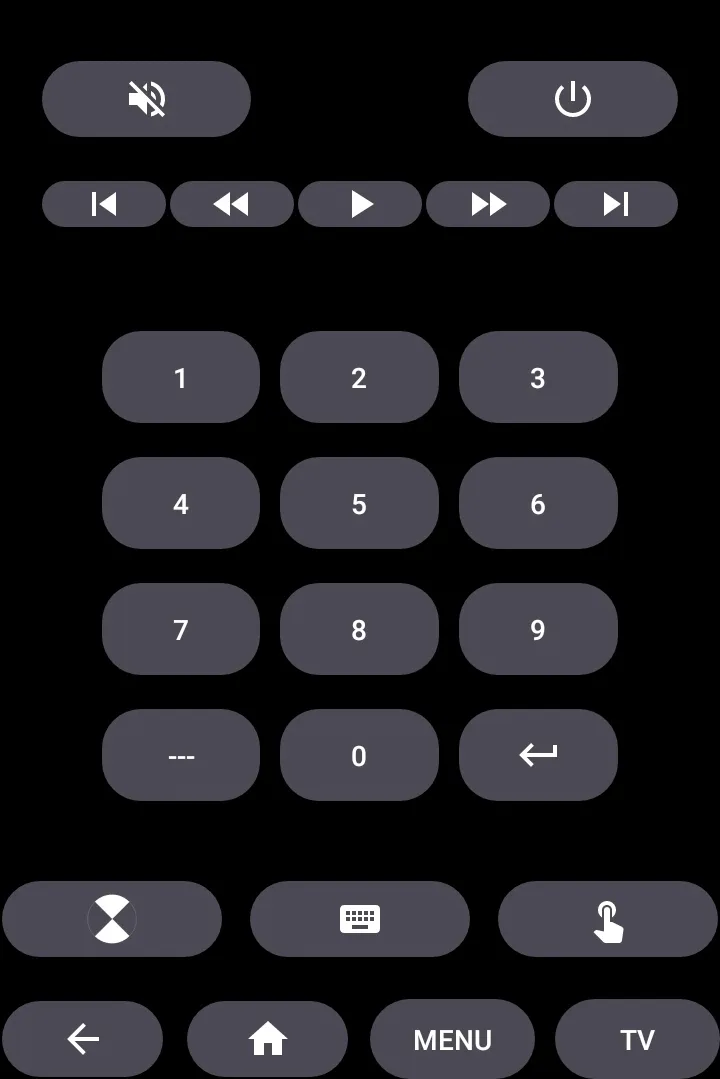Open the on-screen keyboard

[x=359, y=919]
